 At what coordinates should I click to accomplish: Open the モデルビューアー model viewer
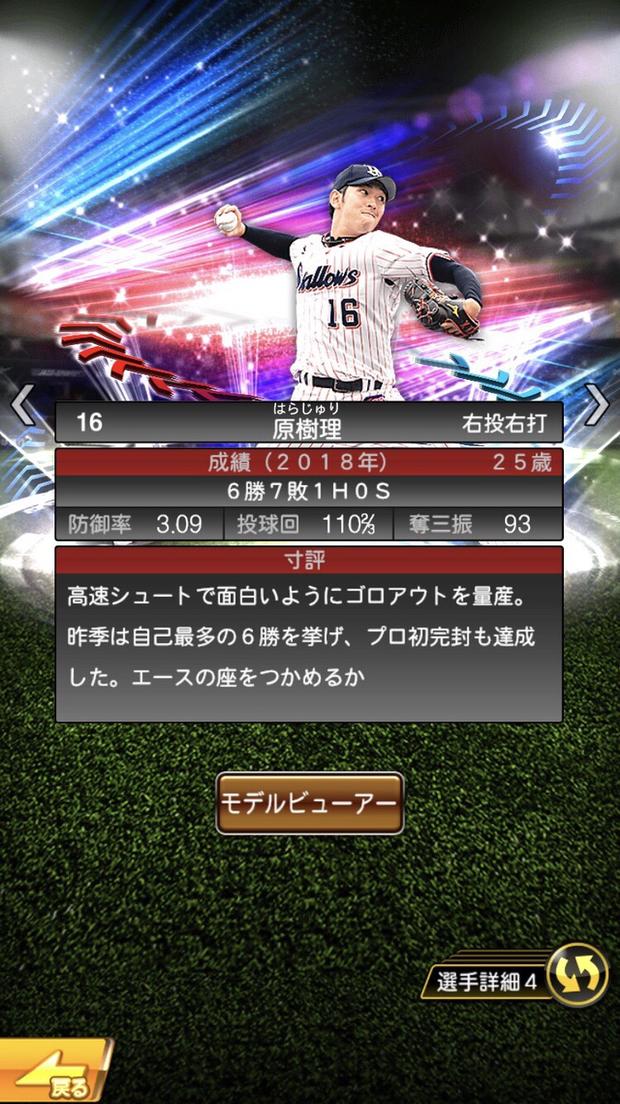(x=310, y=803)
